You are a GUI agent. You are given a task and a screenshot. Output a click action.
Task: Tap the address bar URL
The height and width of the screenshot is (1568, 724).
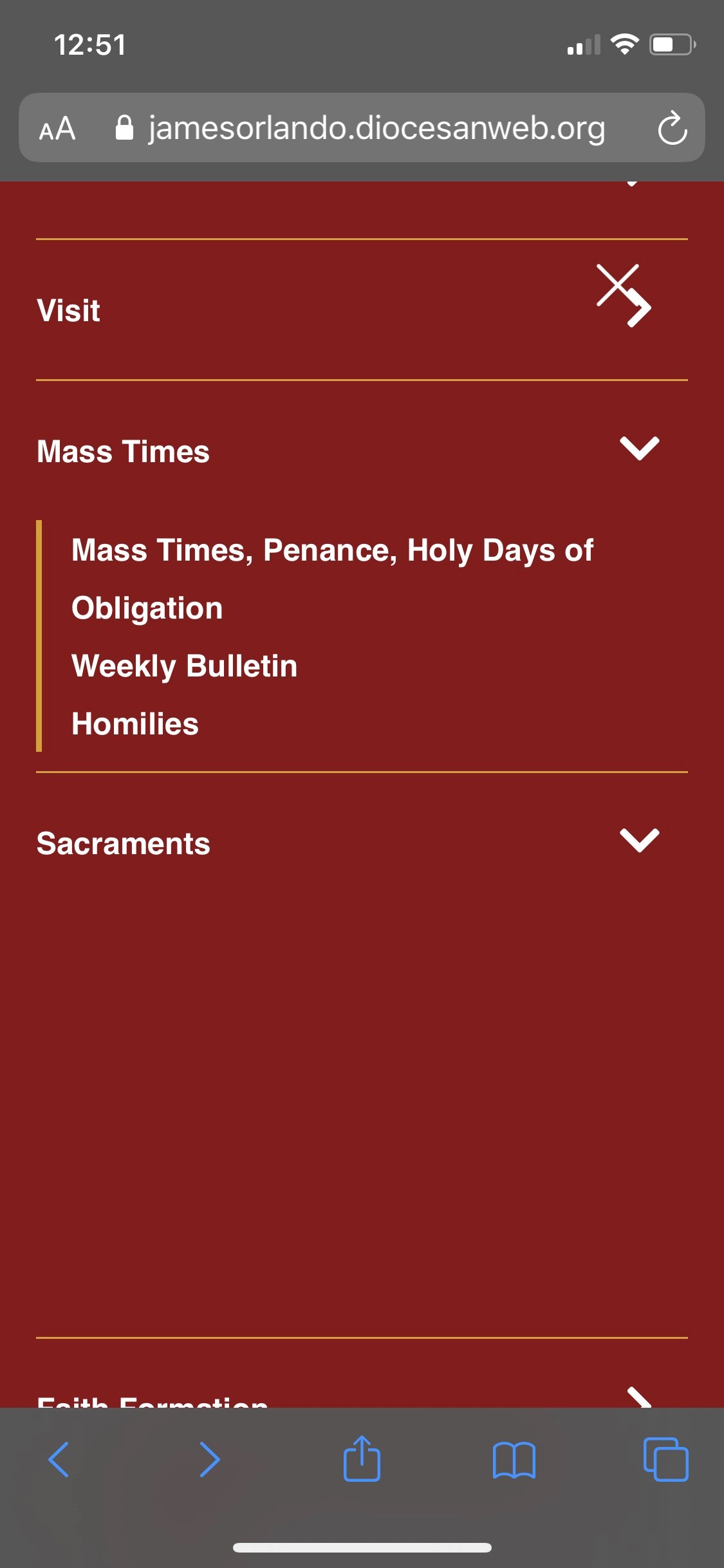(x=376, y=128)
